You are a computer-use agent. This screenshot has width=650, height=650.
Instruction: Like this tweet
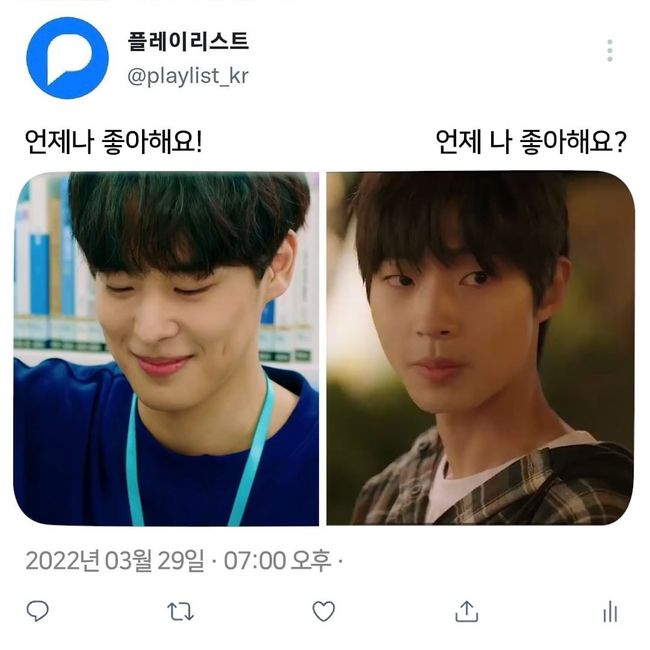pyautogui.click(x=323, y=611)
